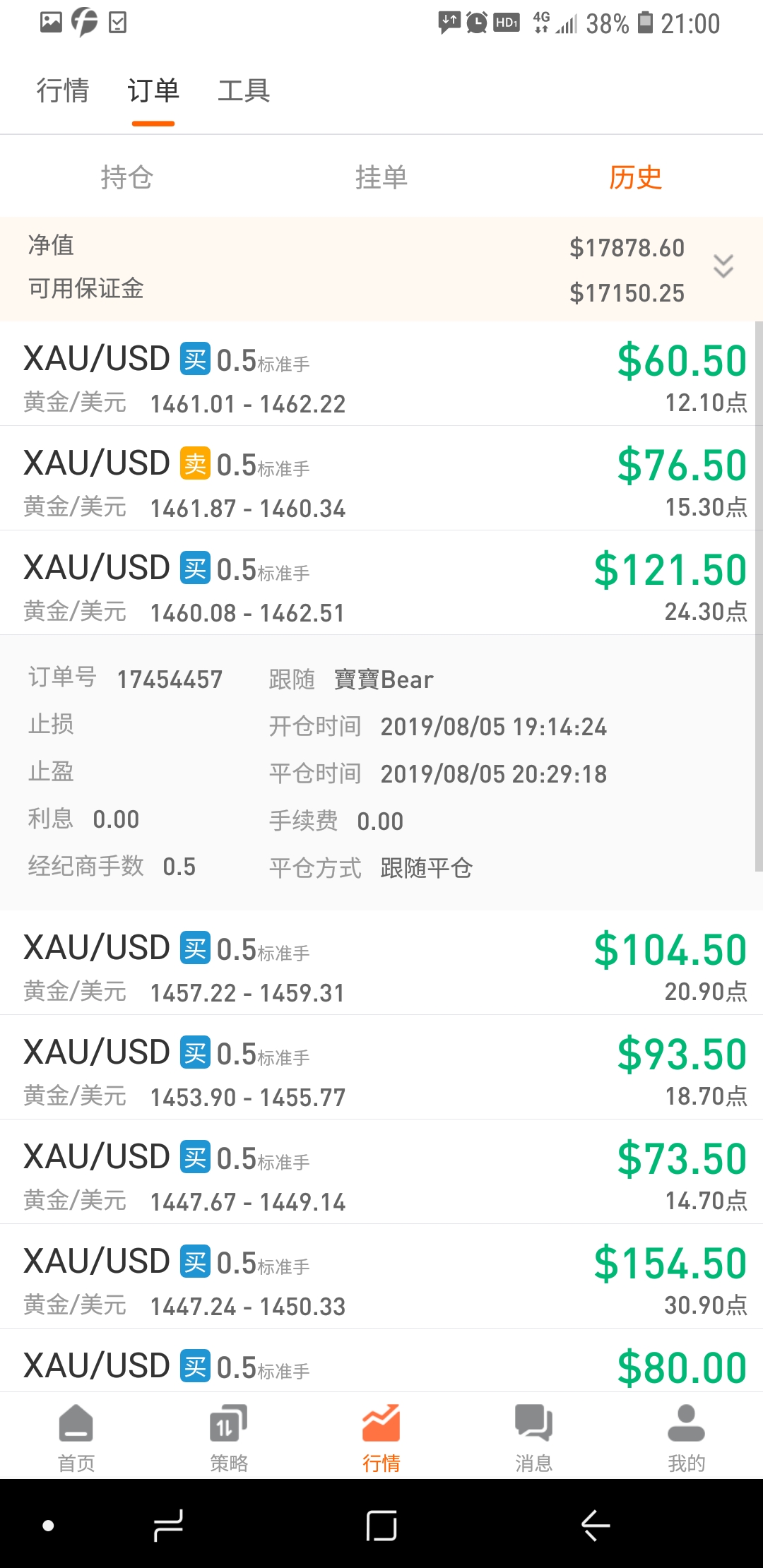Switch to the 我的 profile tab
Screen dimensions: 763x1568
coord(687,1437)
